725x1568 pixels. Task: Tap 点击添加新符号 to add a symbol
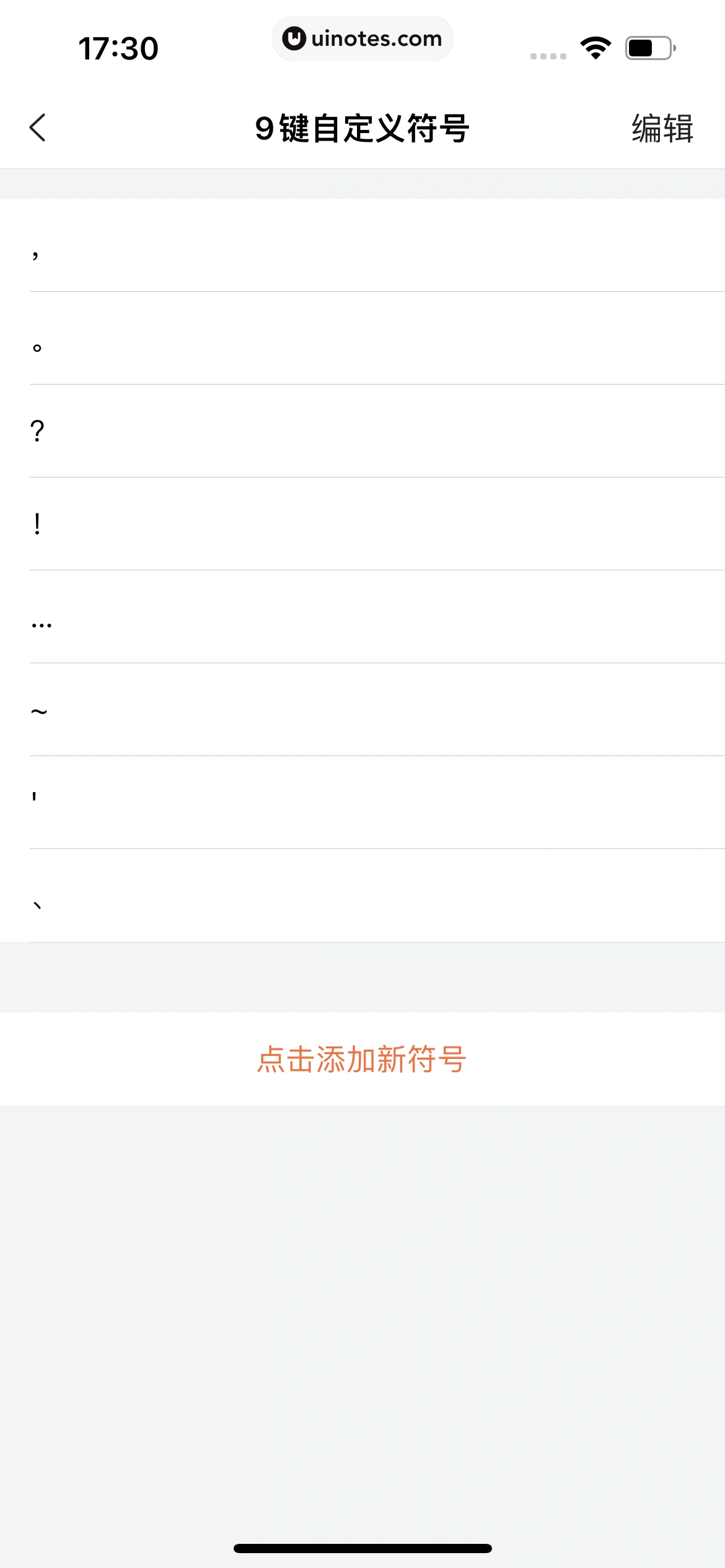362,1059
